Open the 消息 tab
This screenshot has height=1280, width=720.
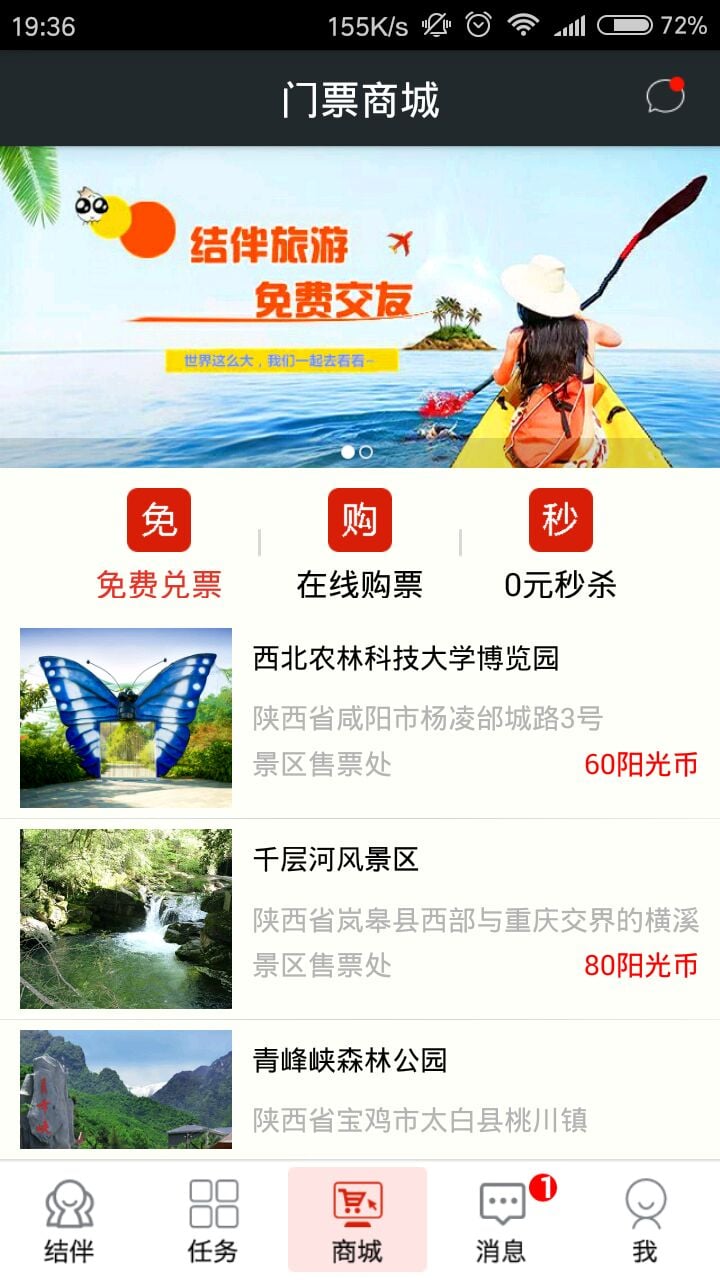tap(502, 1220)
